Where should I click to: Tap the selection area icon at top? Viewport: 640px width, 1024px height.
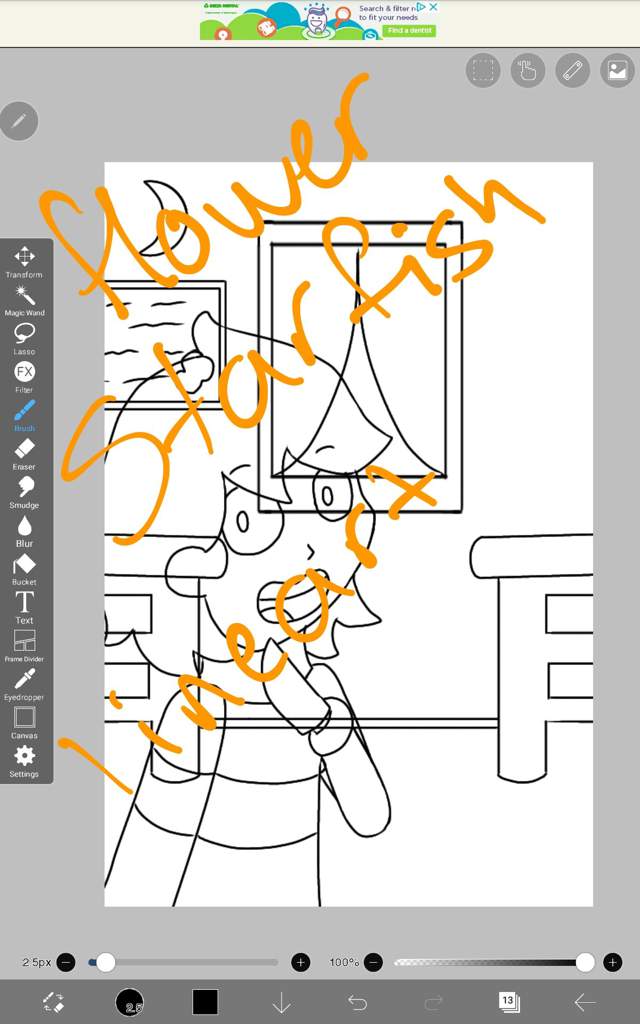pyautogui.click(x=483, y=71)
